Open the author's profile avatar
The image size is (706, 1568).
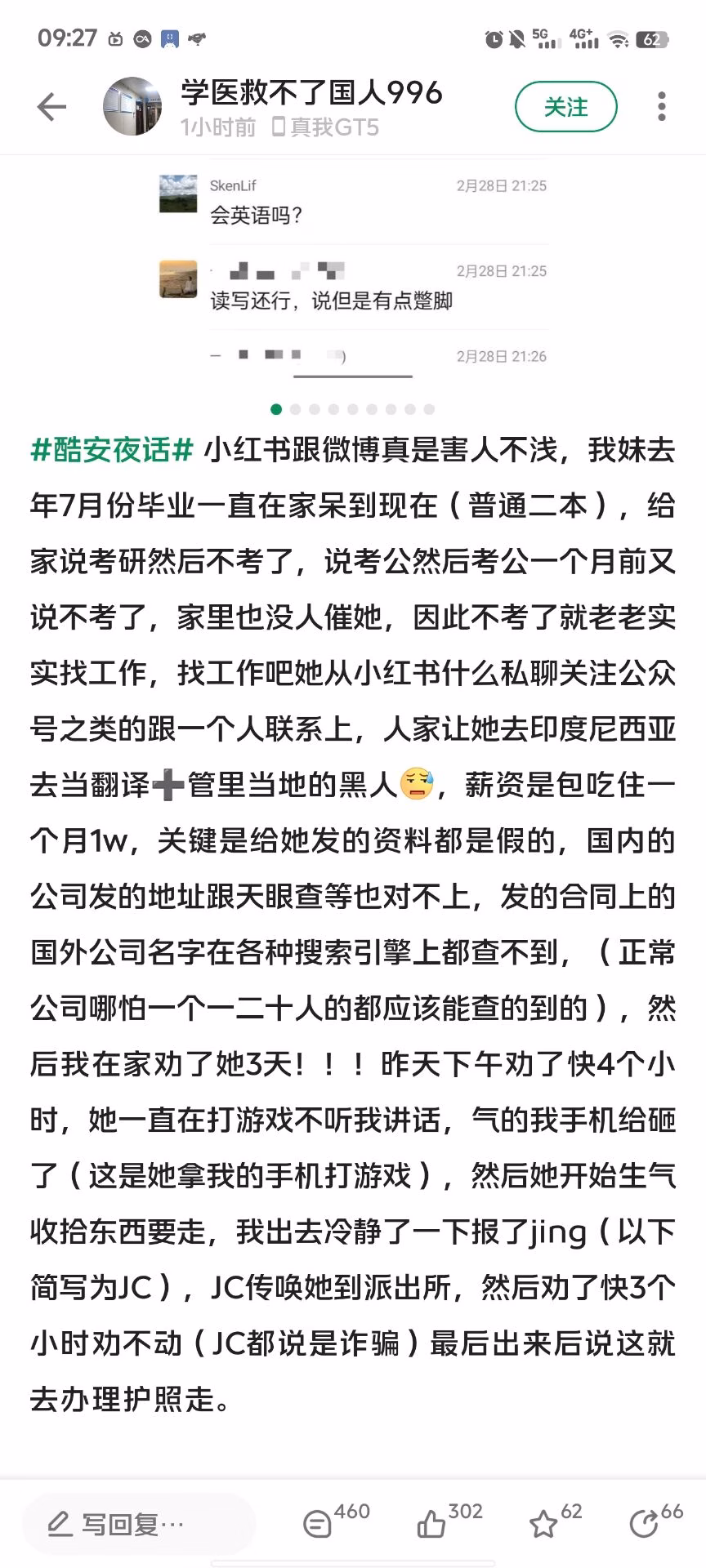pos(132,107)
